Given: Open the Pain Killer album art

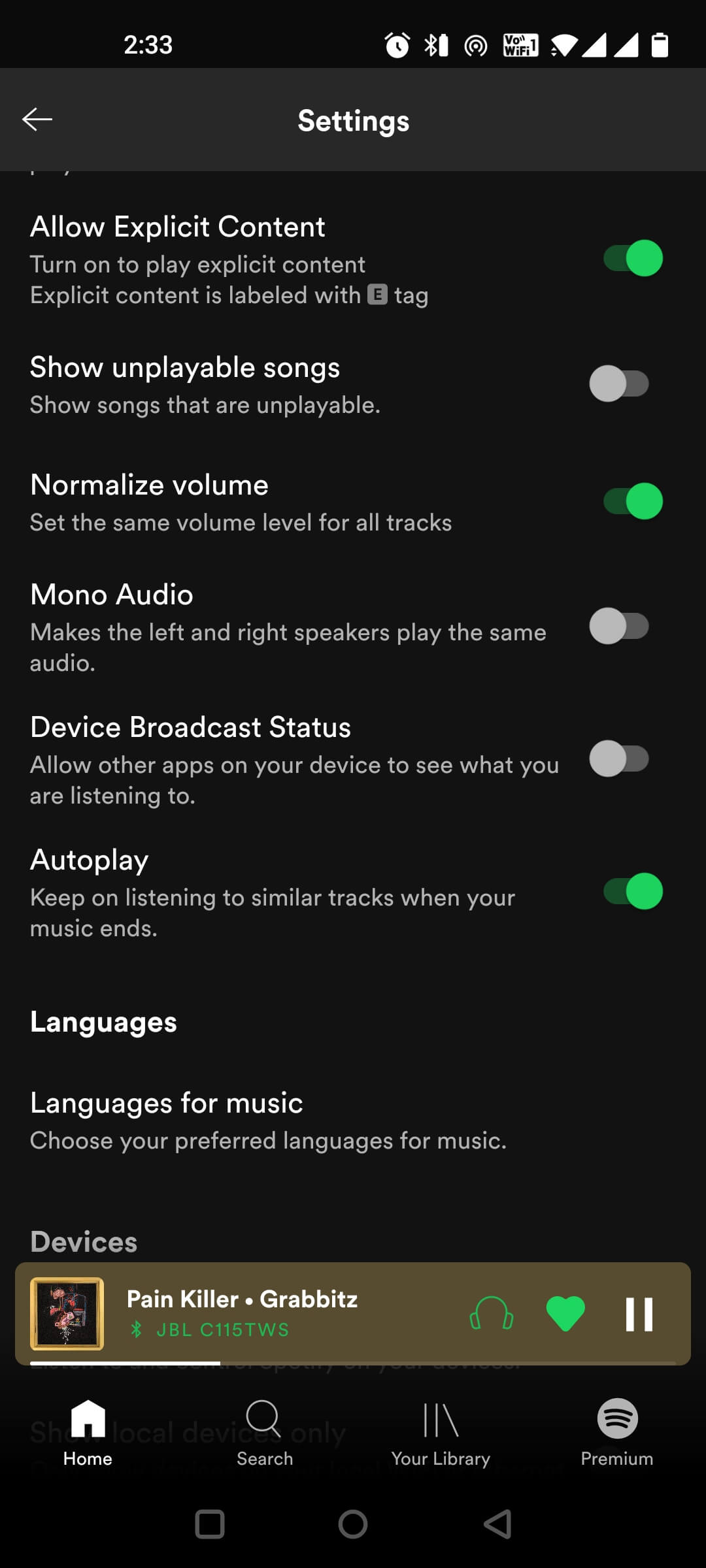Looking at the screenshot, I should tap(67, 1314).
